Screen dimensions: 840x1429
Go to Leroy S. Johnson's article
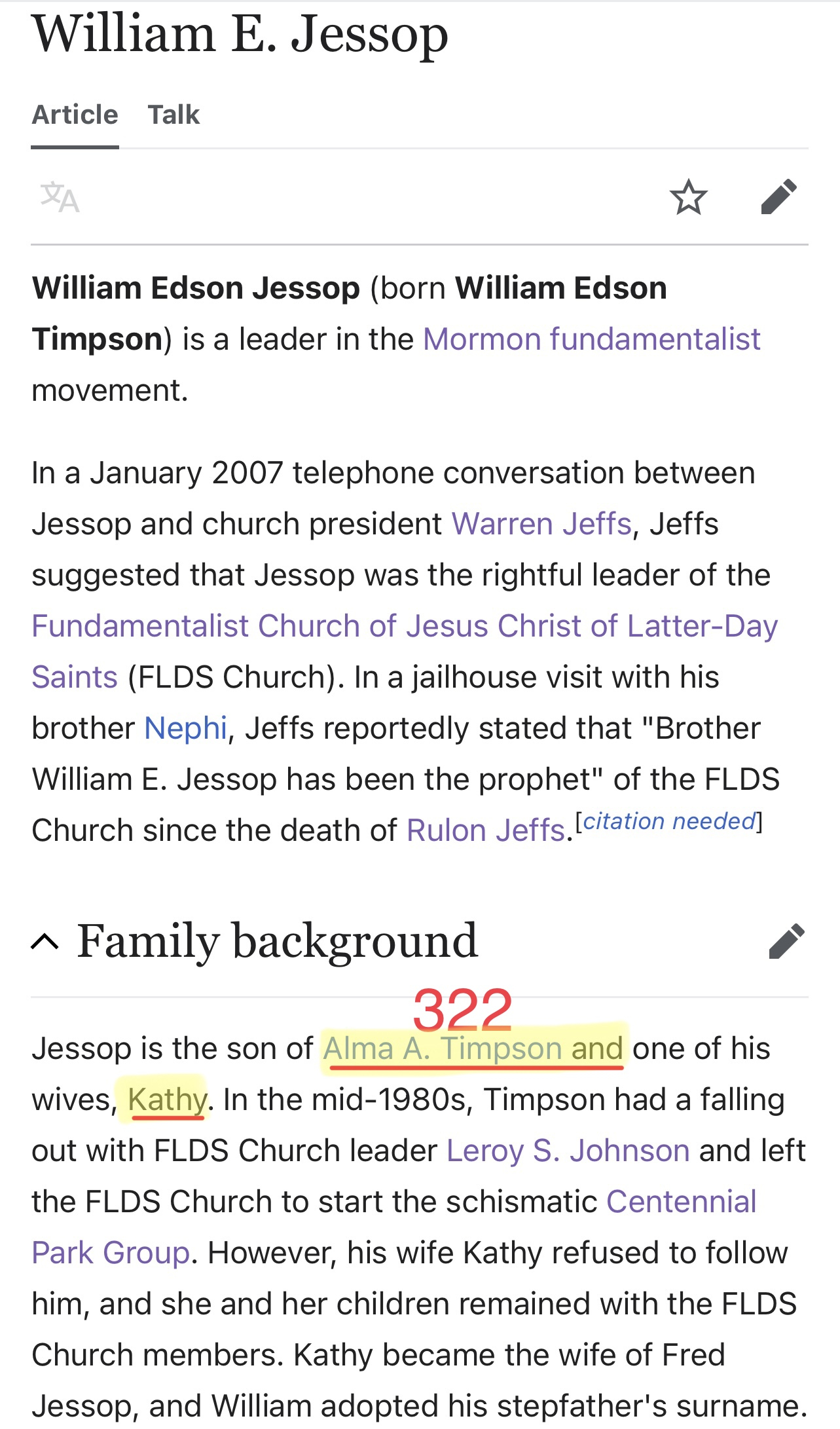point(568,1151)
